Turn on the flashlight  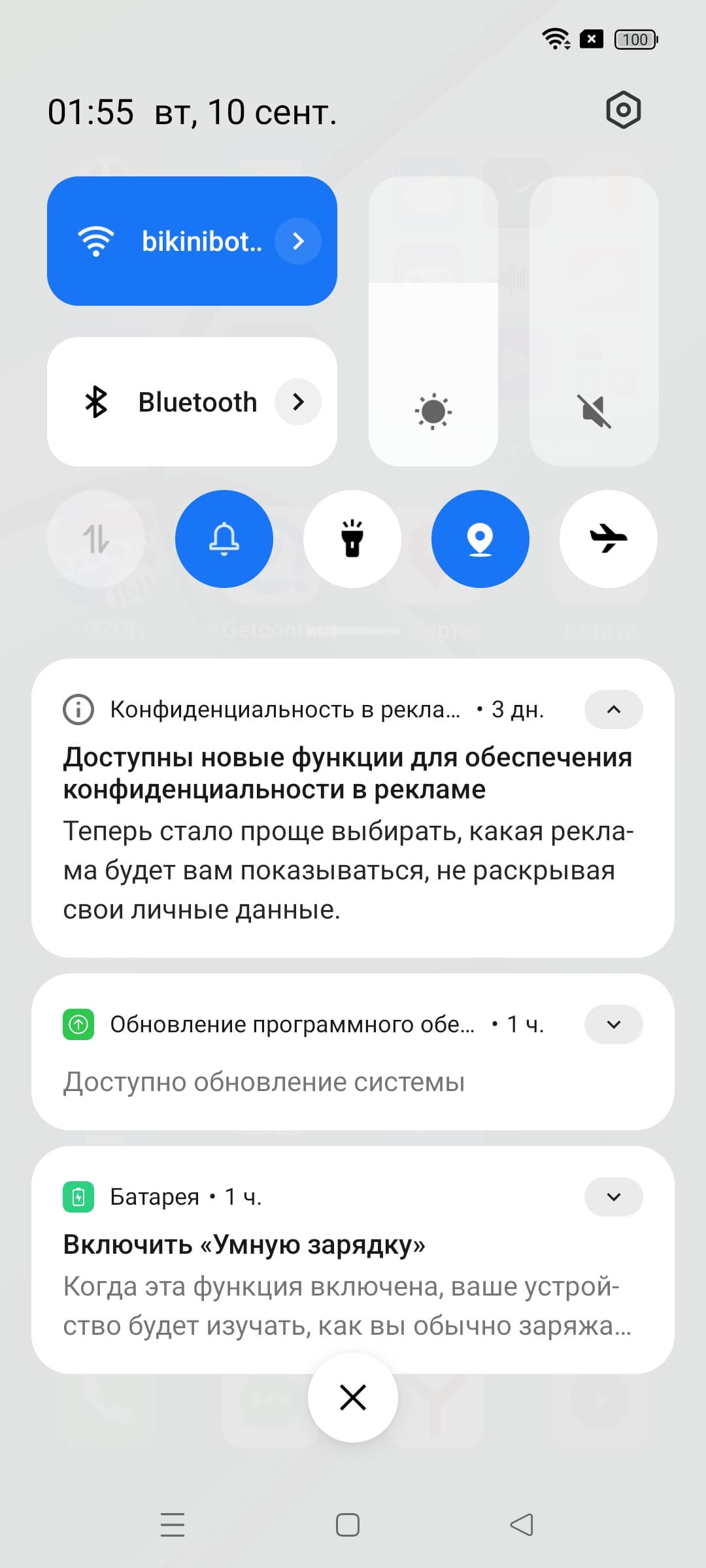[352, 539]
